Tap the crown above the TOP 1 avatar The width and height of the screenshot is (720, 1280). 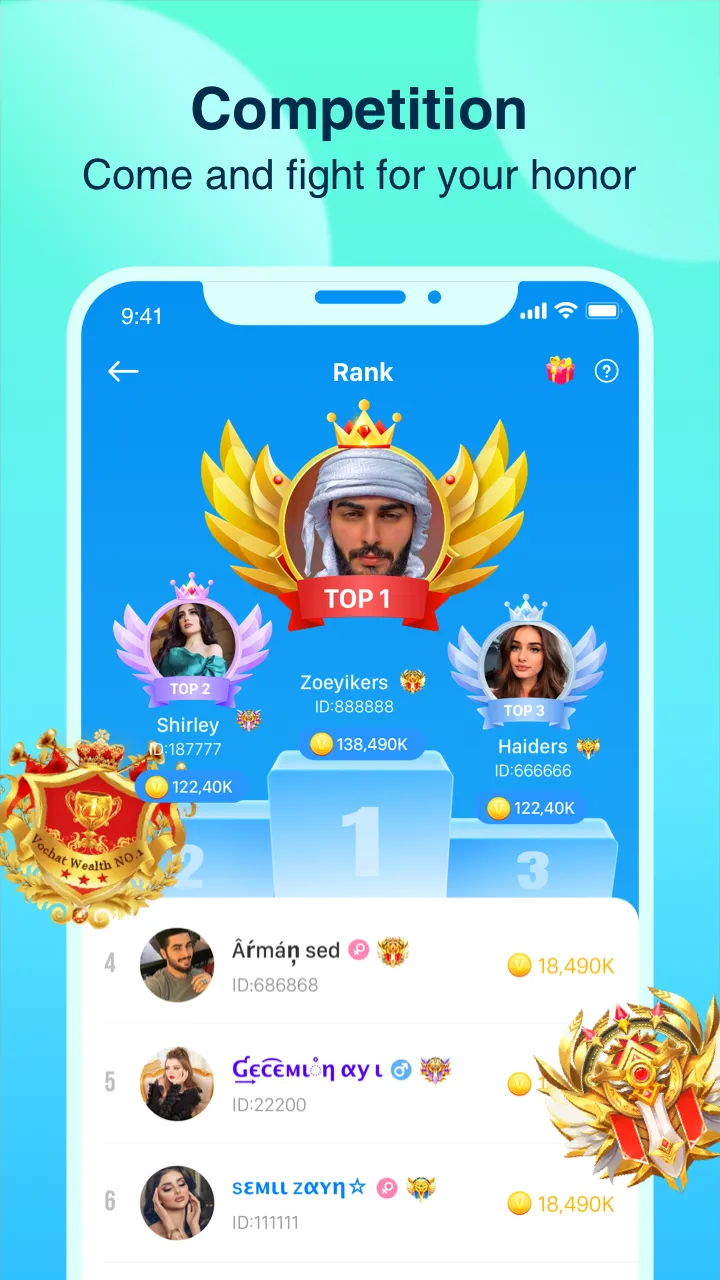pyautogui.click(x=362, y=426)
